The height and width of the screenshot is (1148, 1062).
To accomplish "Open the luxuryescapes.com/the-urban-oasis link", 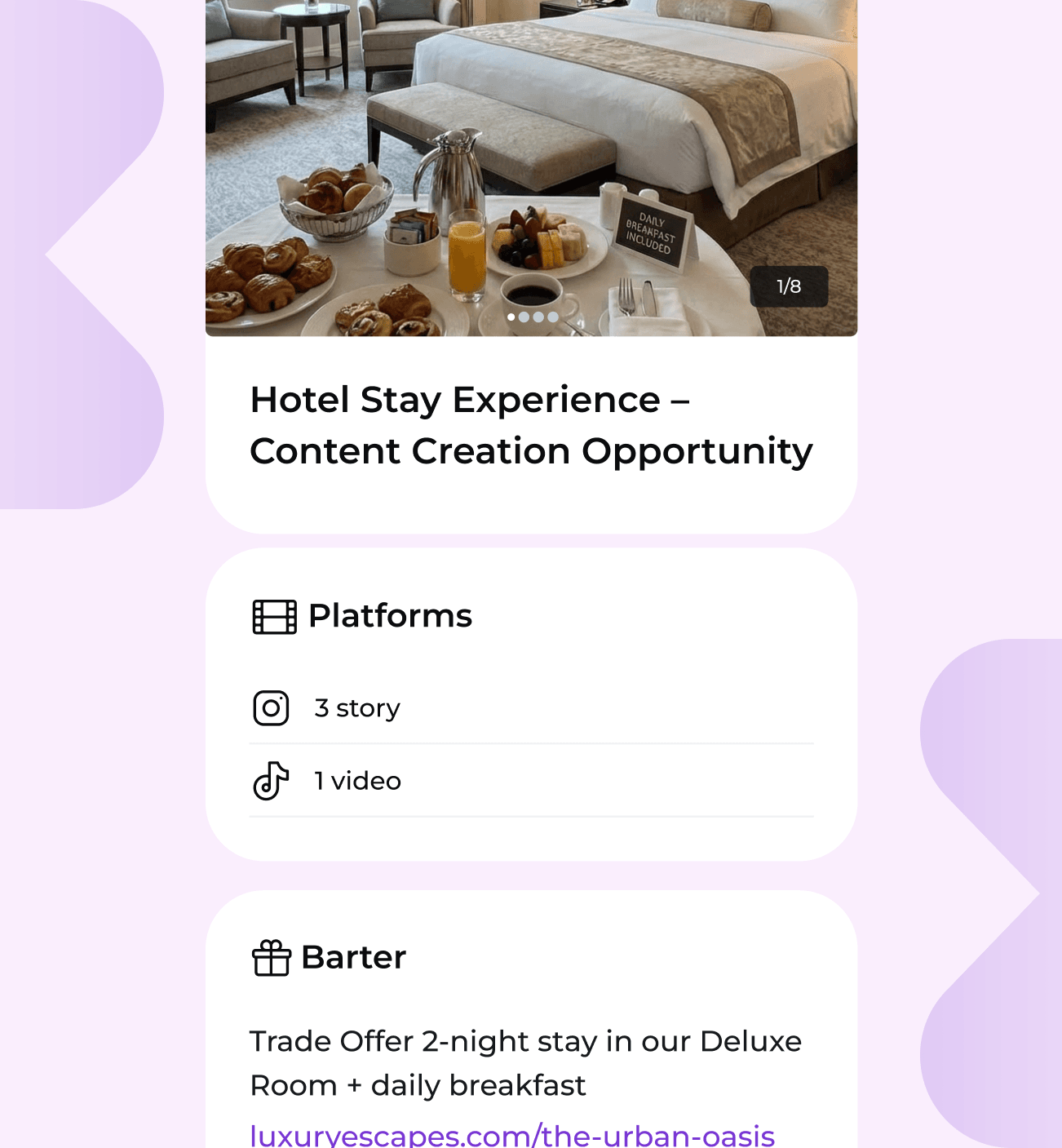I will pyautogui.click(x=512, y=1134).
